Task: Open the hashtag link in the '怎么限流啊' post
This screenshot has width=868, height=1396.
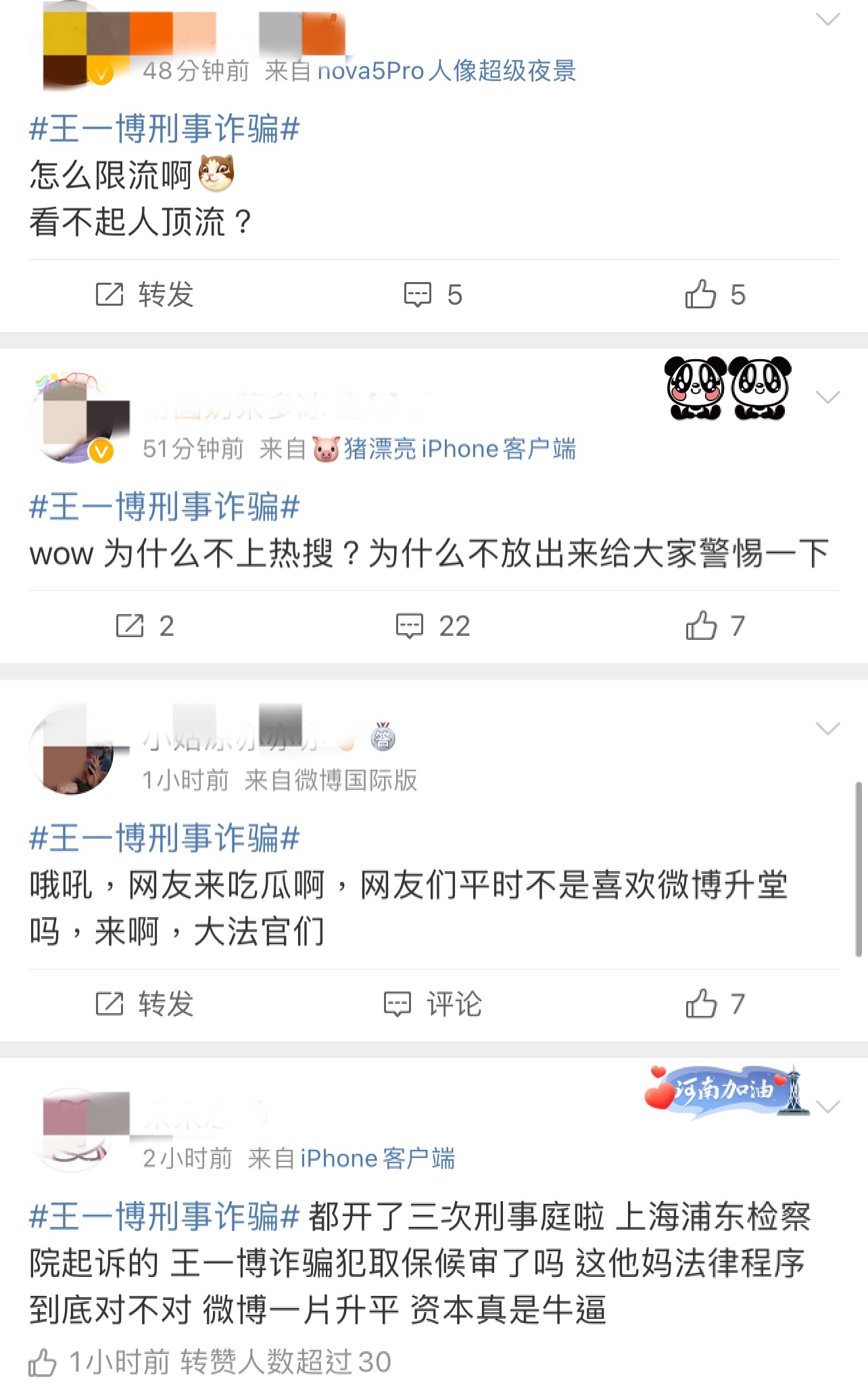Action: pos(164,129)
